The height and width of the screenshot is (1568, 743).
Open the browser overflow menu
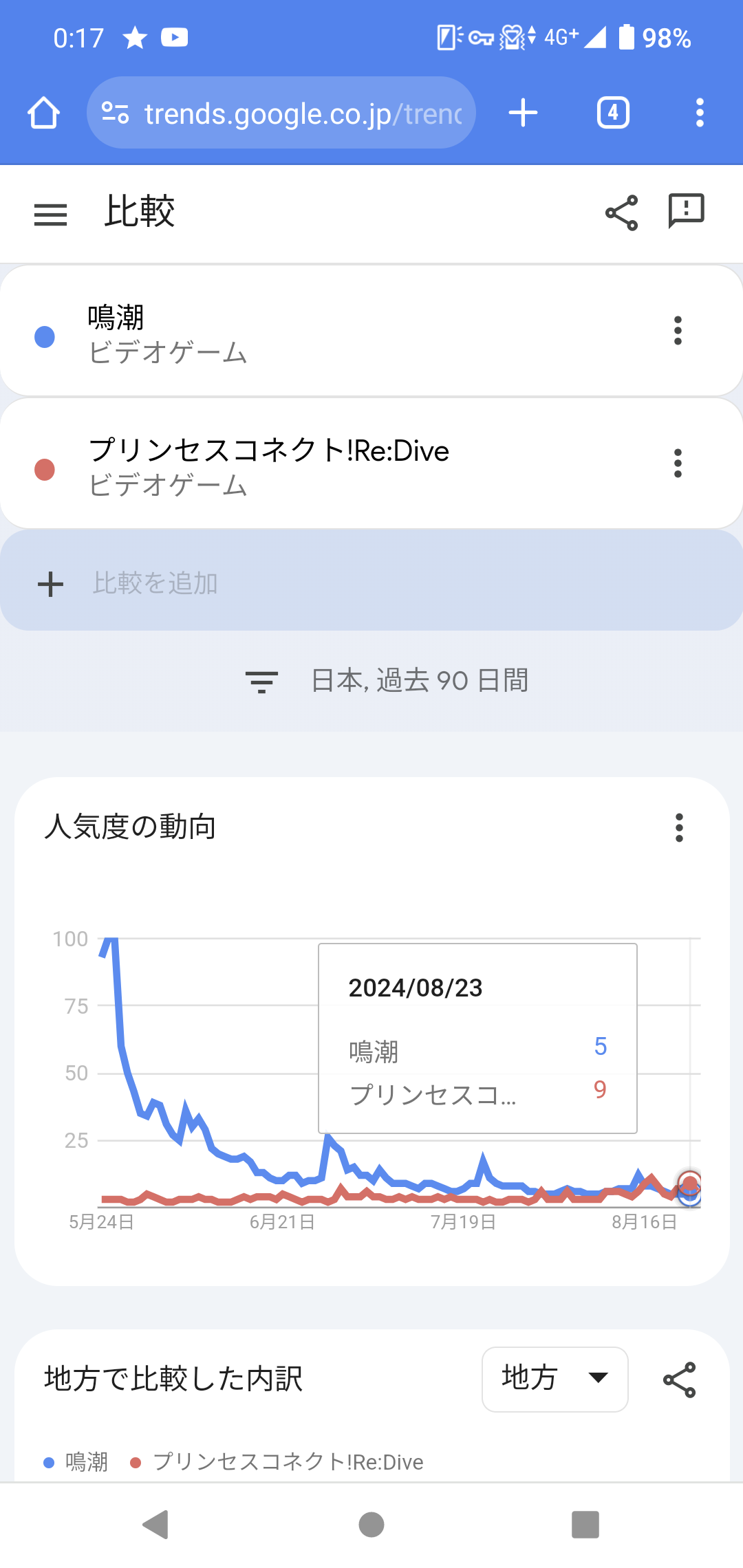(700, 113)
